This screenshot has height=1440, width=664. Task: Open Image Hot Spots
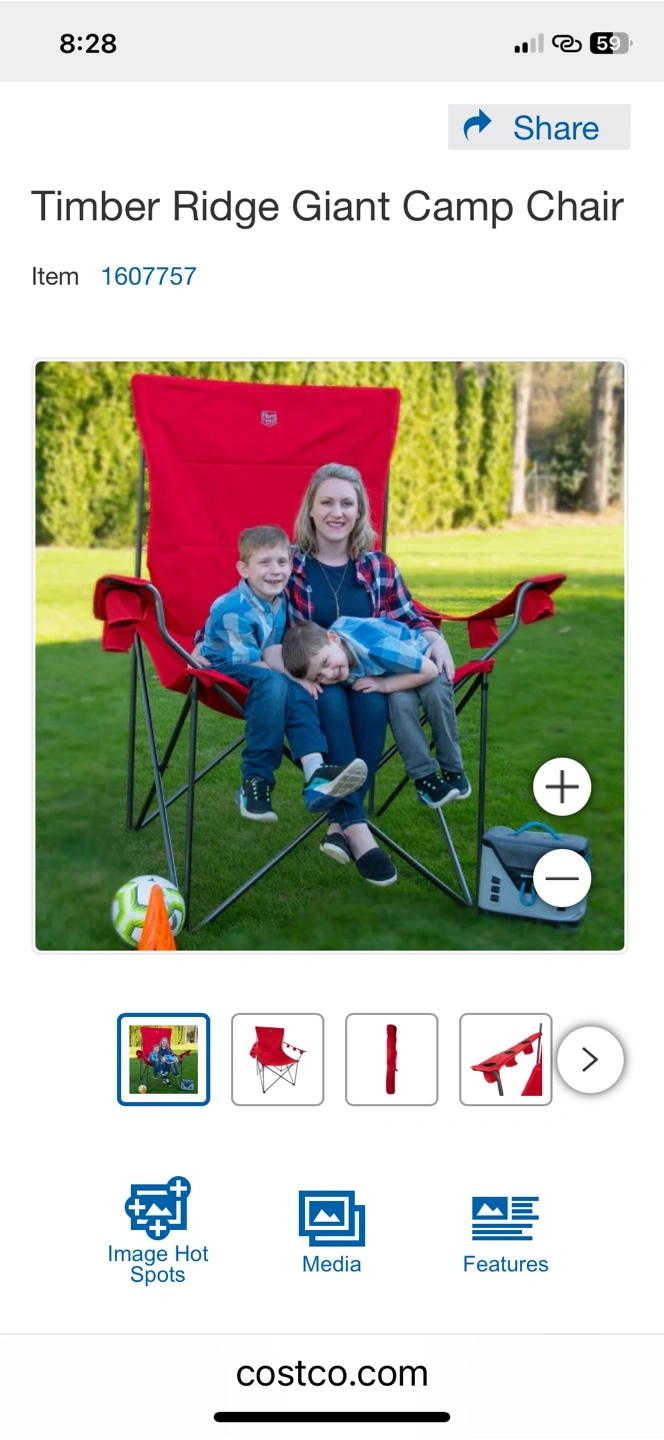[x=158, y=1231]
